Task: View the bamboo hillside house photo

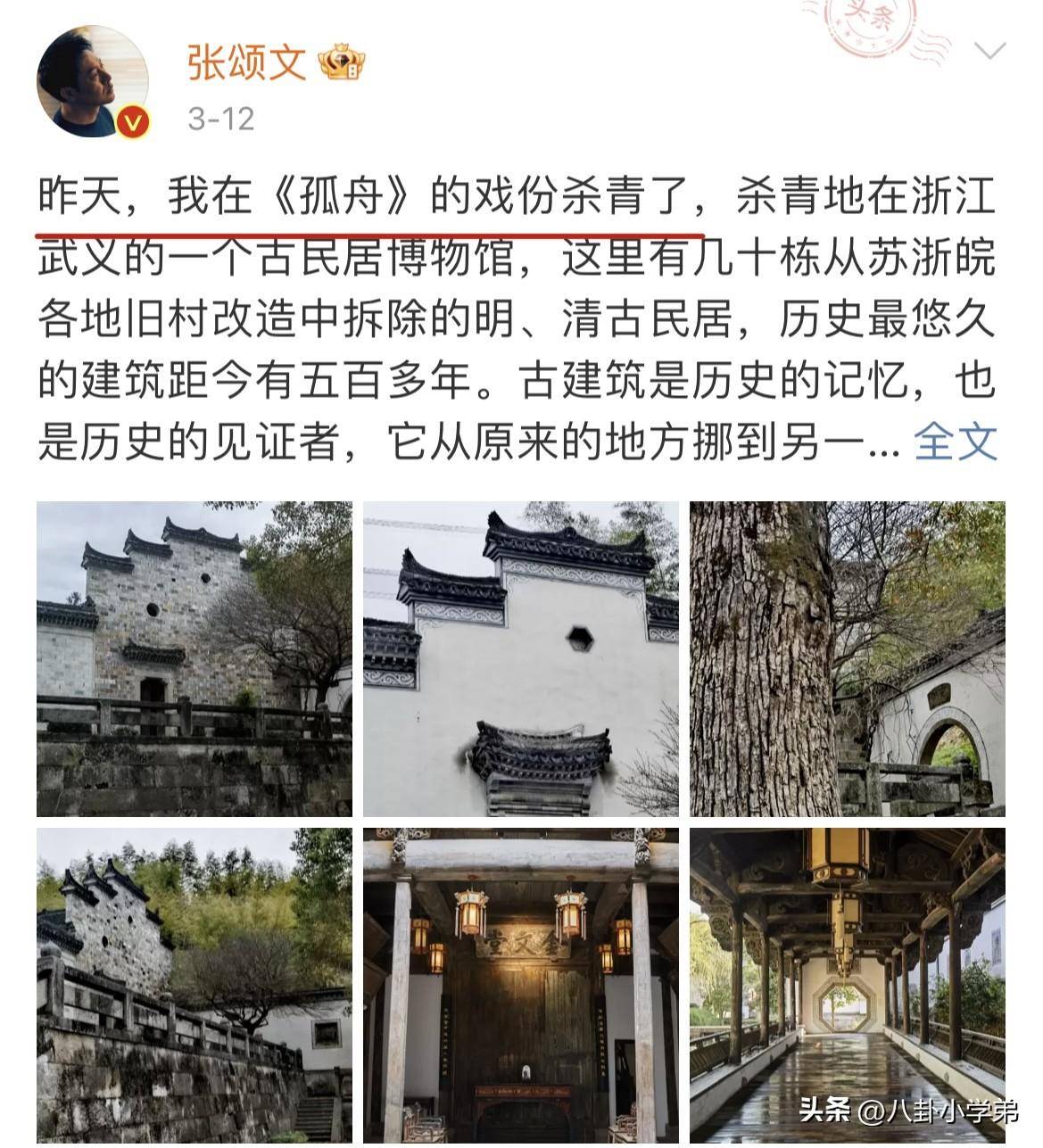Action: click(x=194, y=985)
